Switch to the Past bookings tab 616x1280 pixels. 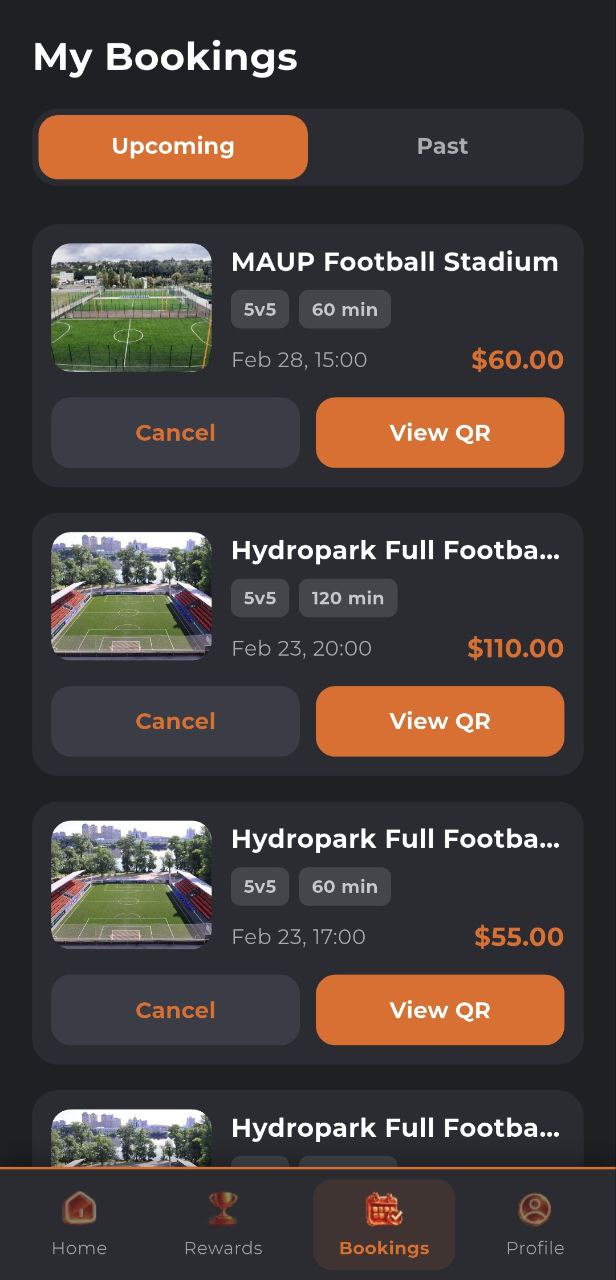(x=442, y=146)
